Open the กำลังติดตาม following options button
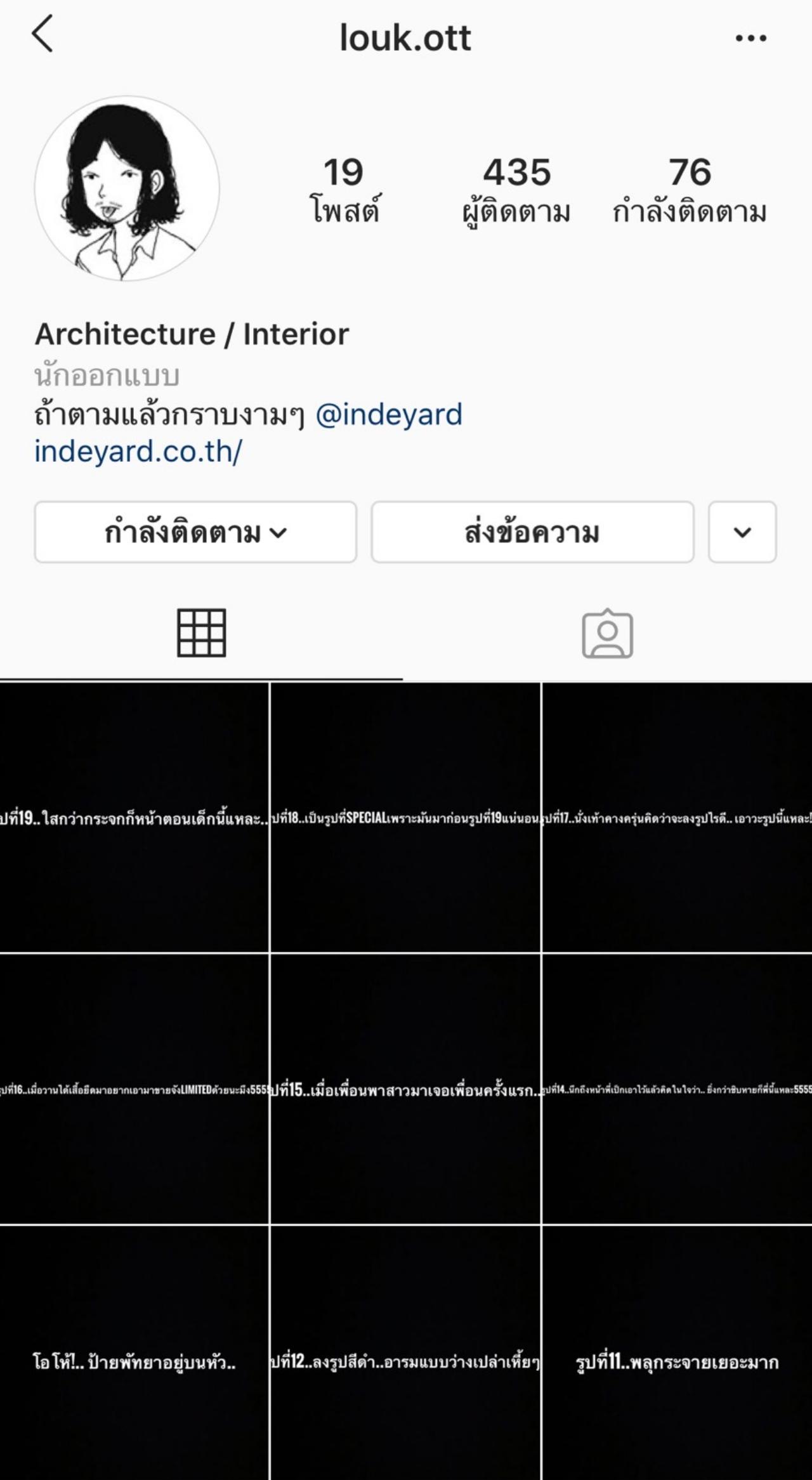This screenshot has height=1480, width=812. click(x=195, y=532)
